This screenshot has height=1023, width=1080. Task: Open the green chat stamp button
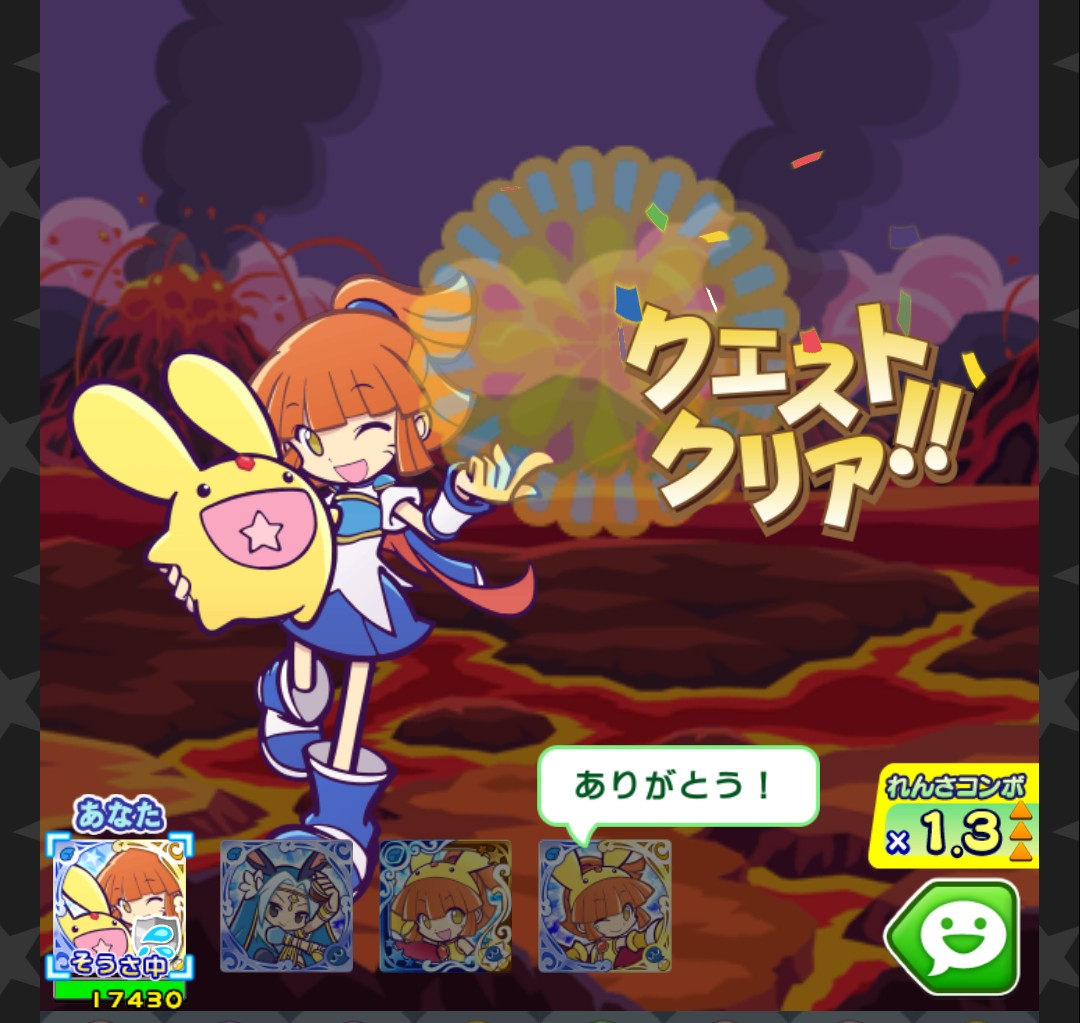click(953, 936)
